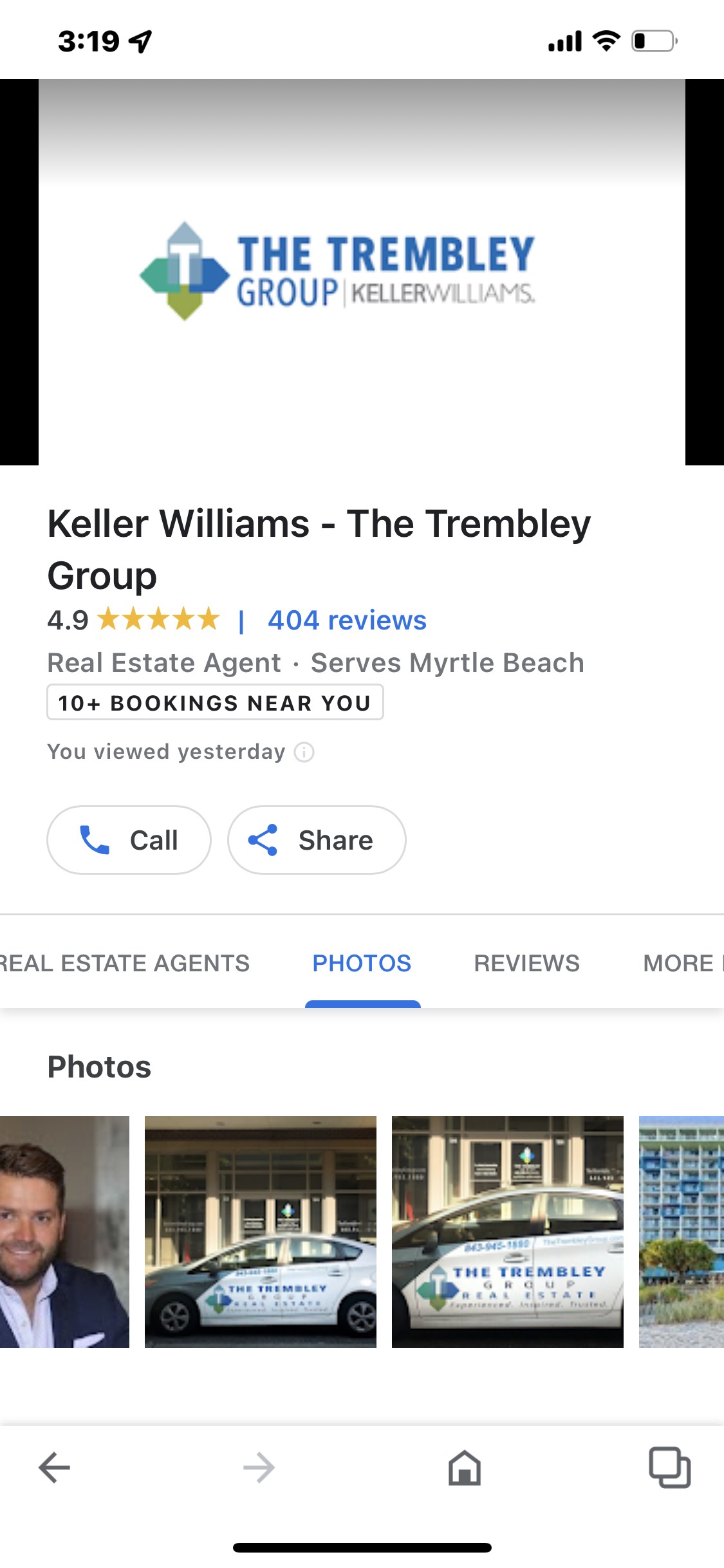Switch to the Real Estate Agents tab

pyautogui.click(x=124, y=963)
